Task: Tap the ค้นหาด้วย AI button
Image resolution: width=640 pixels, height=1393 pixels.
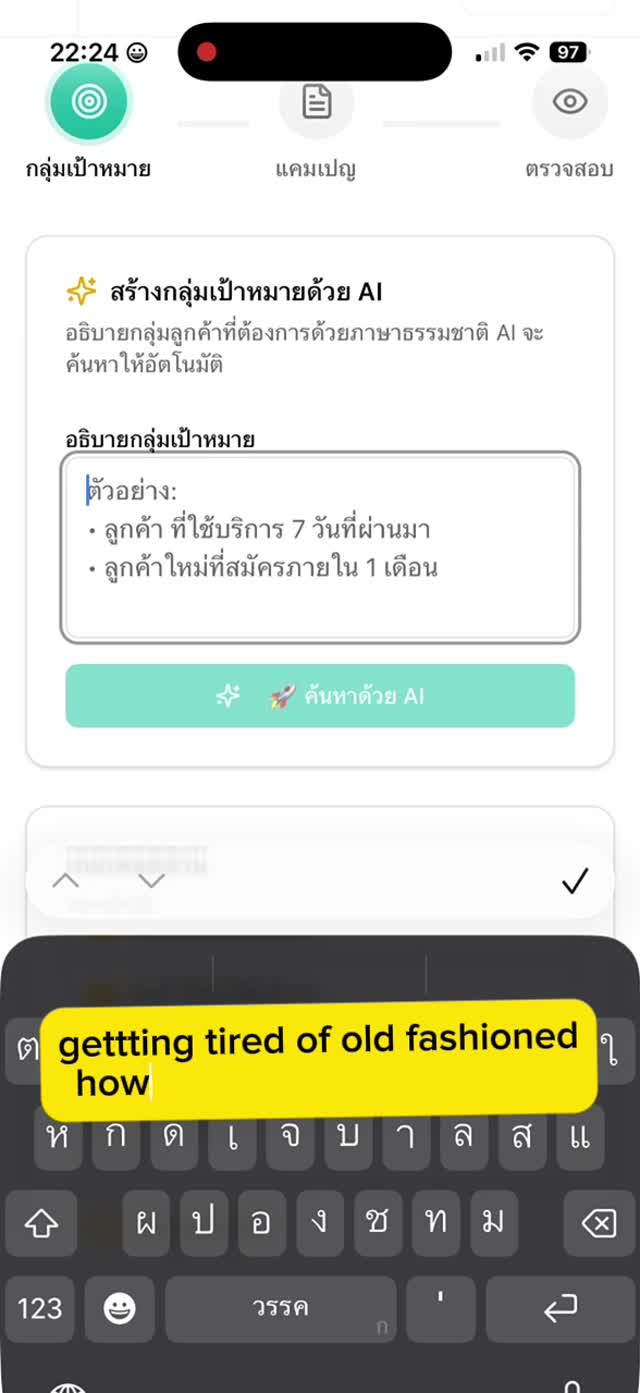Action: pyautogui.click(x=320, y=696)
